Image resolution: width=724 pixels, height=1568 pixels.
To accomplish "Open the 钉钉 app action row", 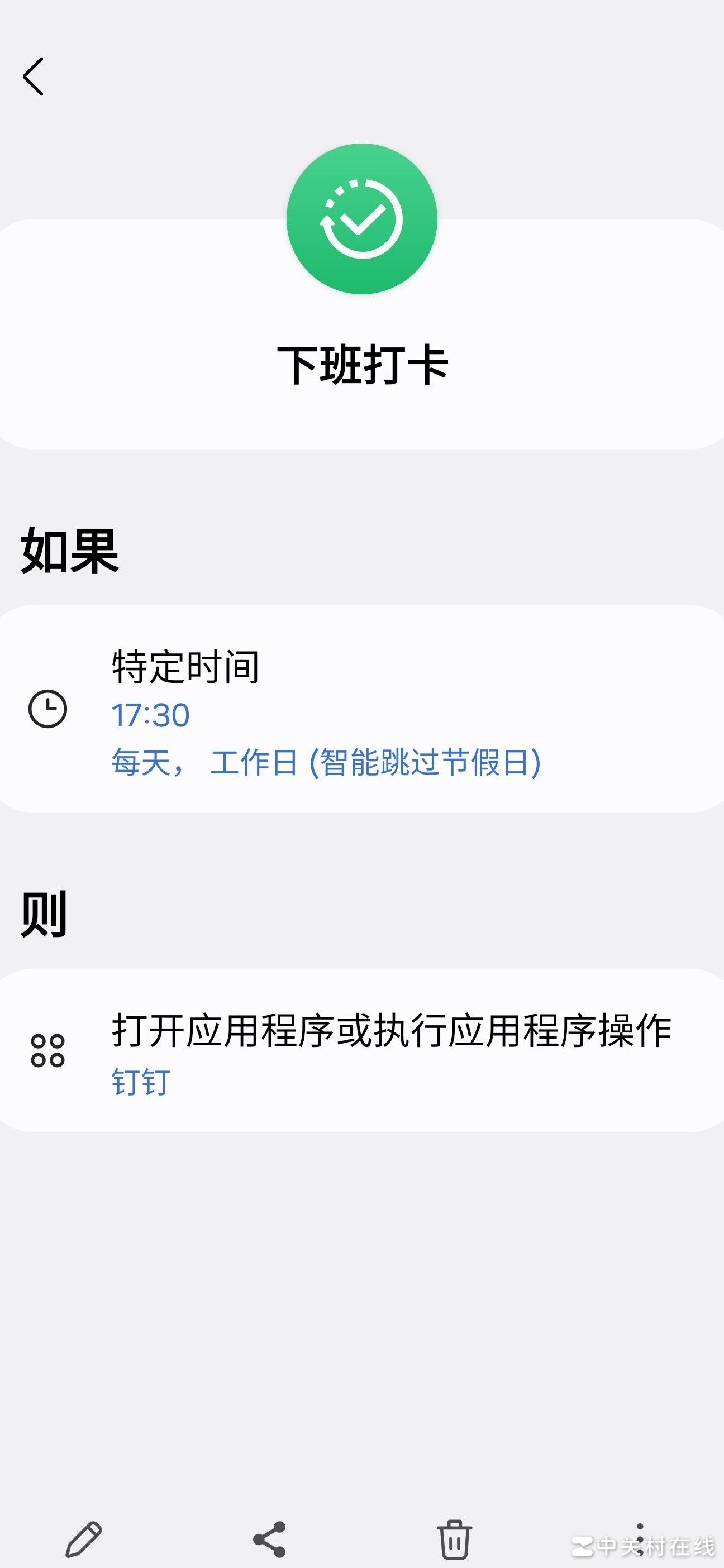I will point(361,1050).
